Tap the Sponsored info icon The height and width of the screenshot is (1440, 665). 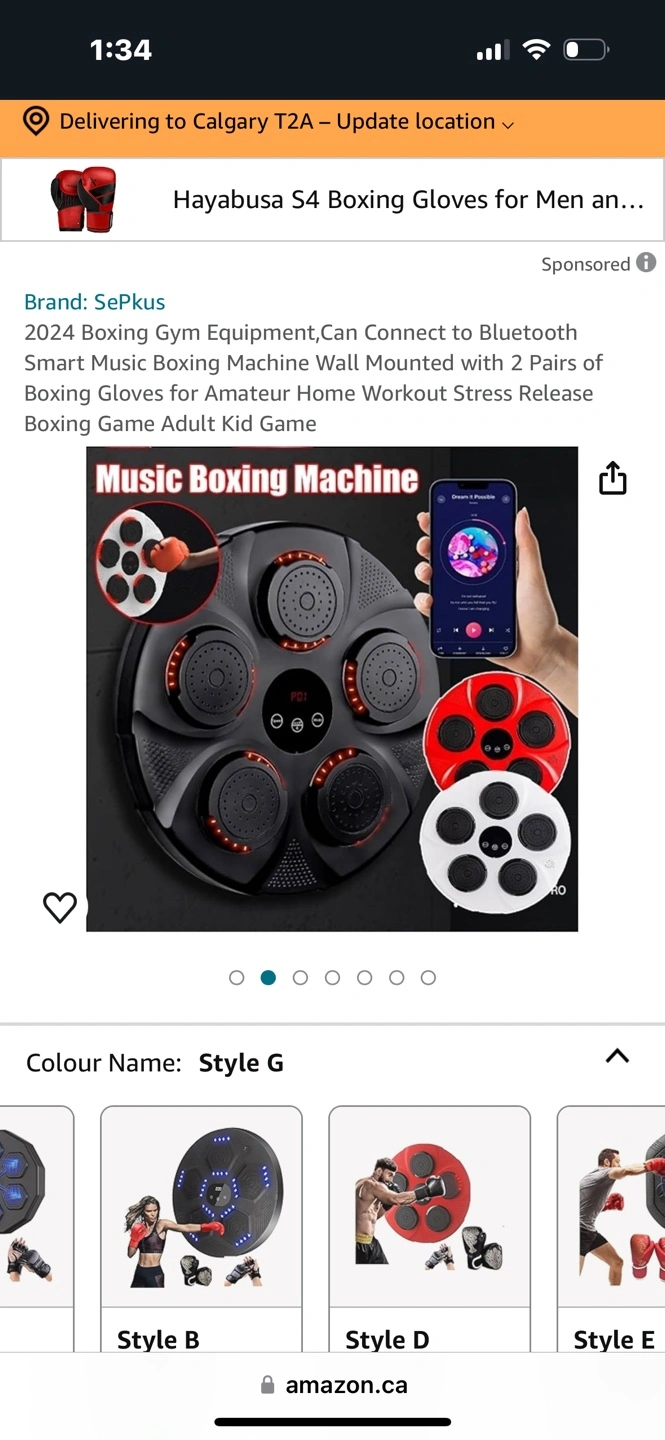coord(647,263)
